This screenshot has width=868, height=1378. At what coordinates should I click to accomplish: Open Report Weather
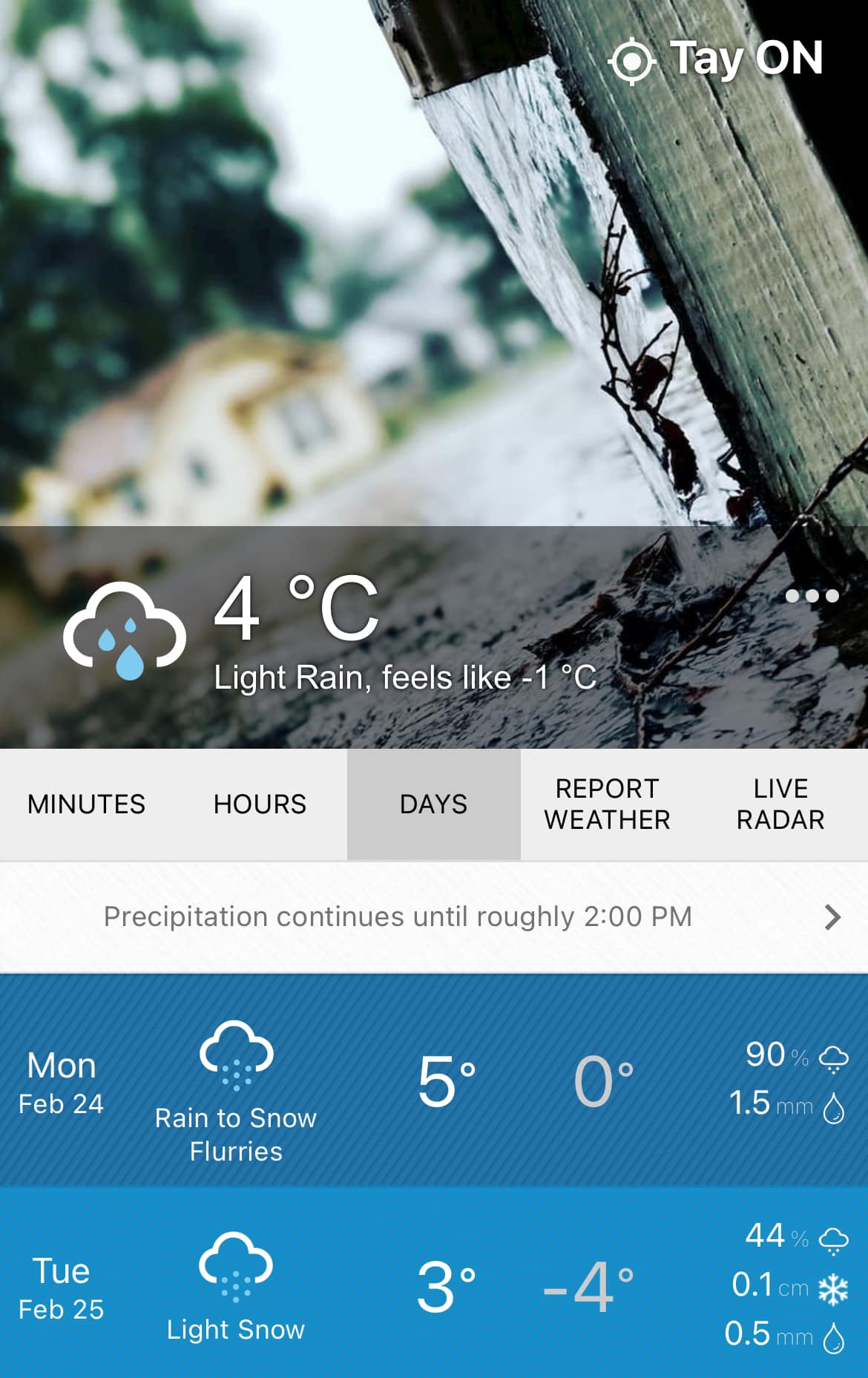[607, 804]
